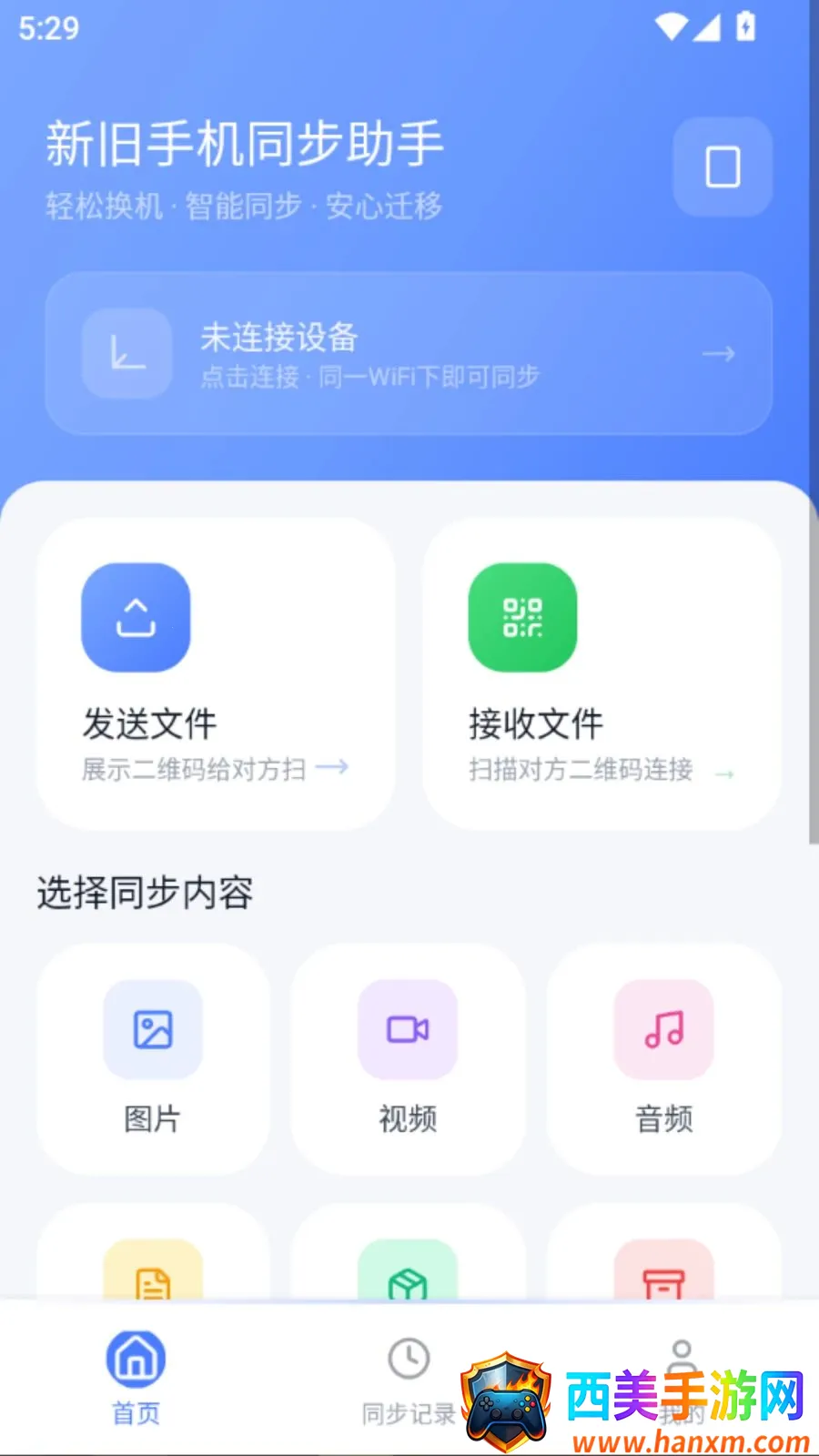
Task: Select 音频 as sync content
Action: coord(664,1058)
